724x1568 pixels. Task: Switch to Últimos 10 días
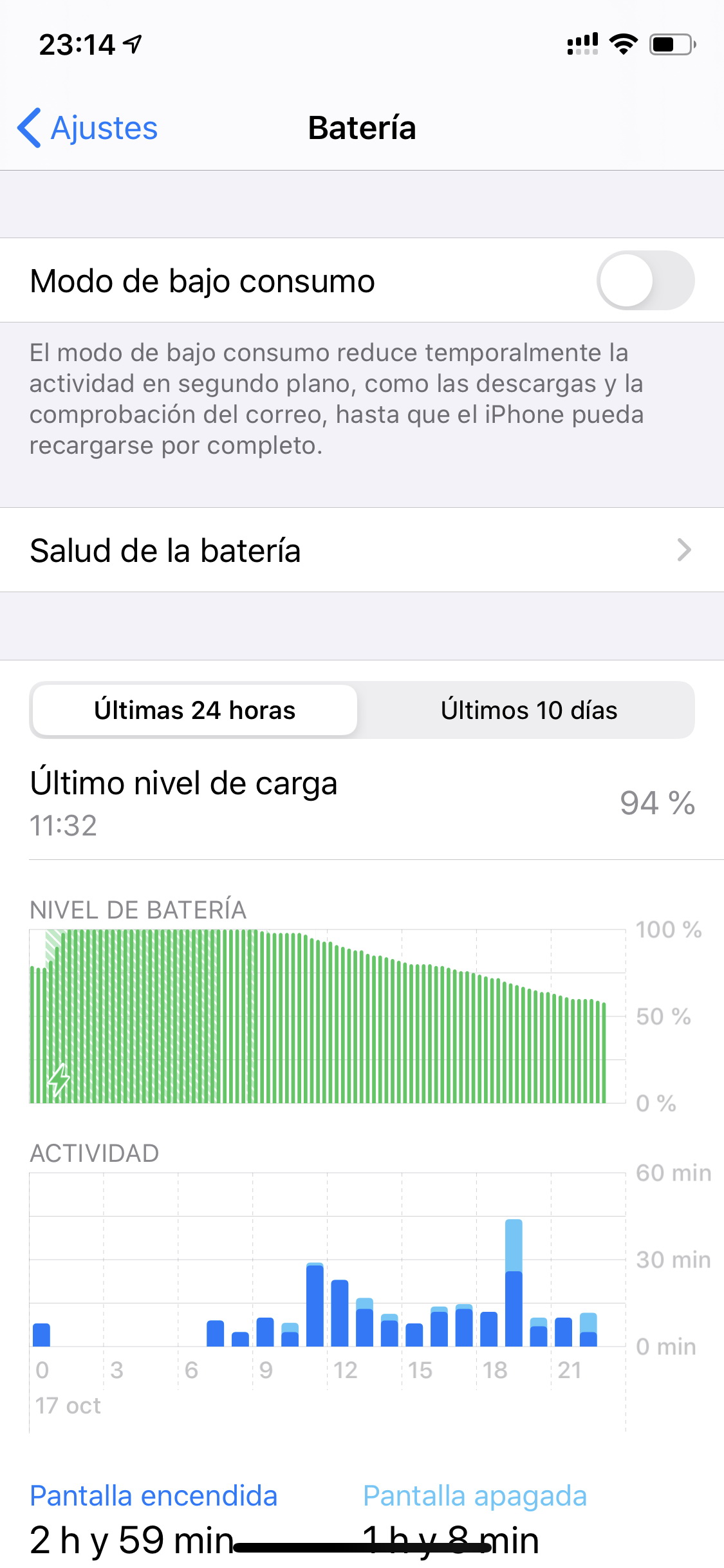[528, 710]
